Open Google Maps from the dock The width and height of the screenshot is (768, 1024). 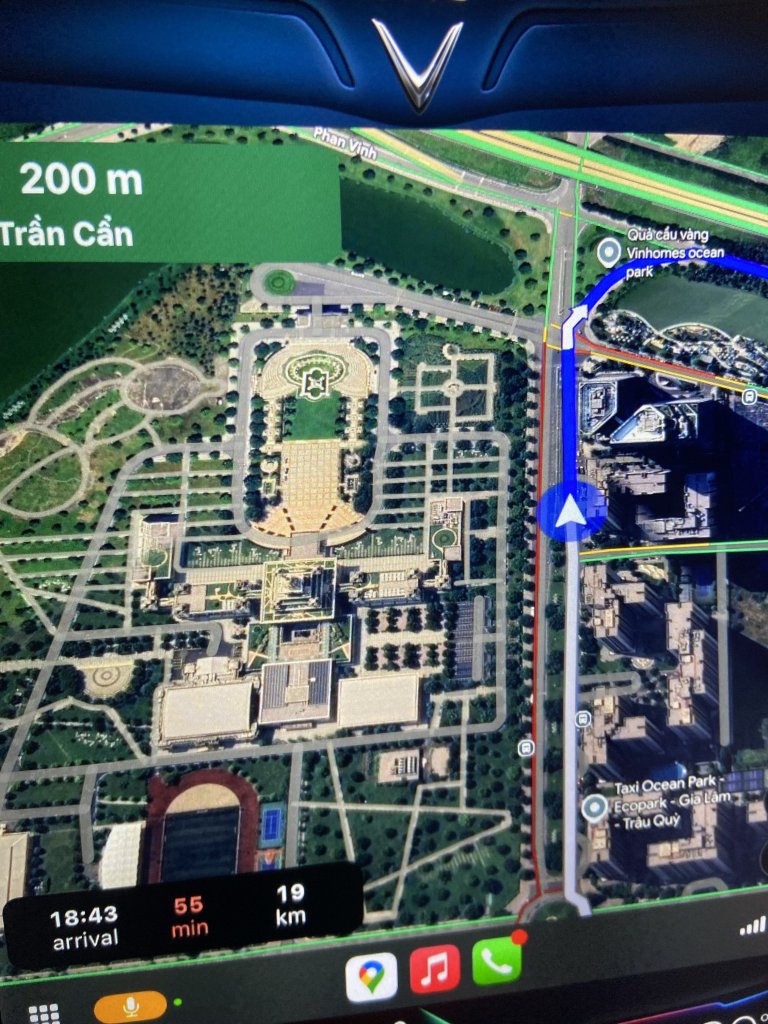371,976
